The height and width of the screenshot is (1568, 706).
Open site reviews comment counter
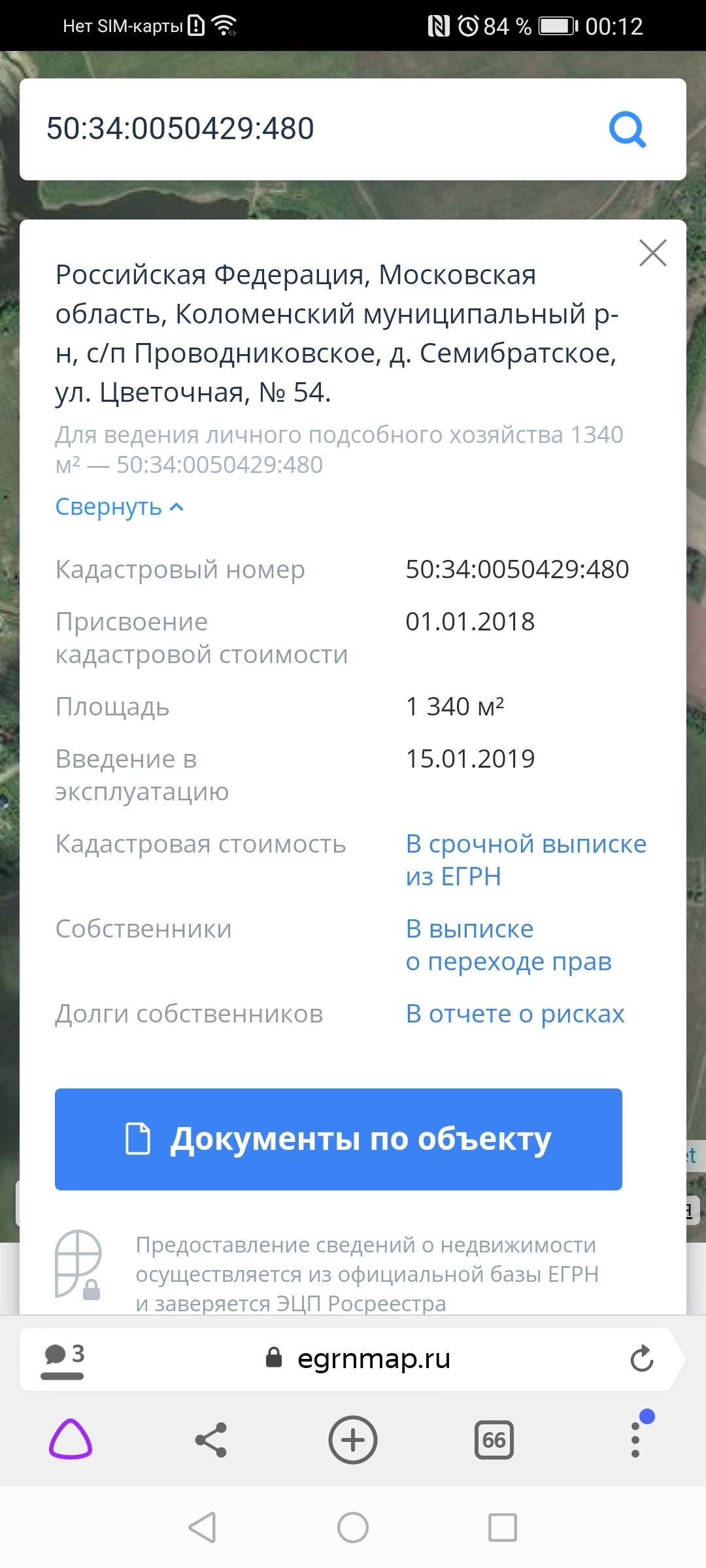63,1358
